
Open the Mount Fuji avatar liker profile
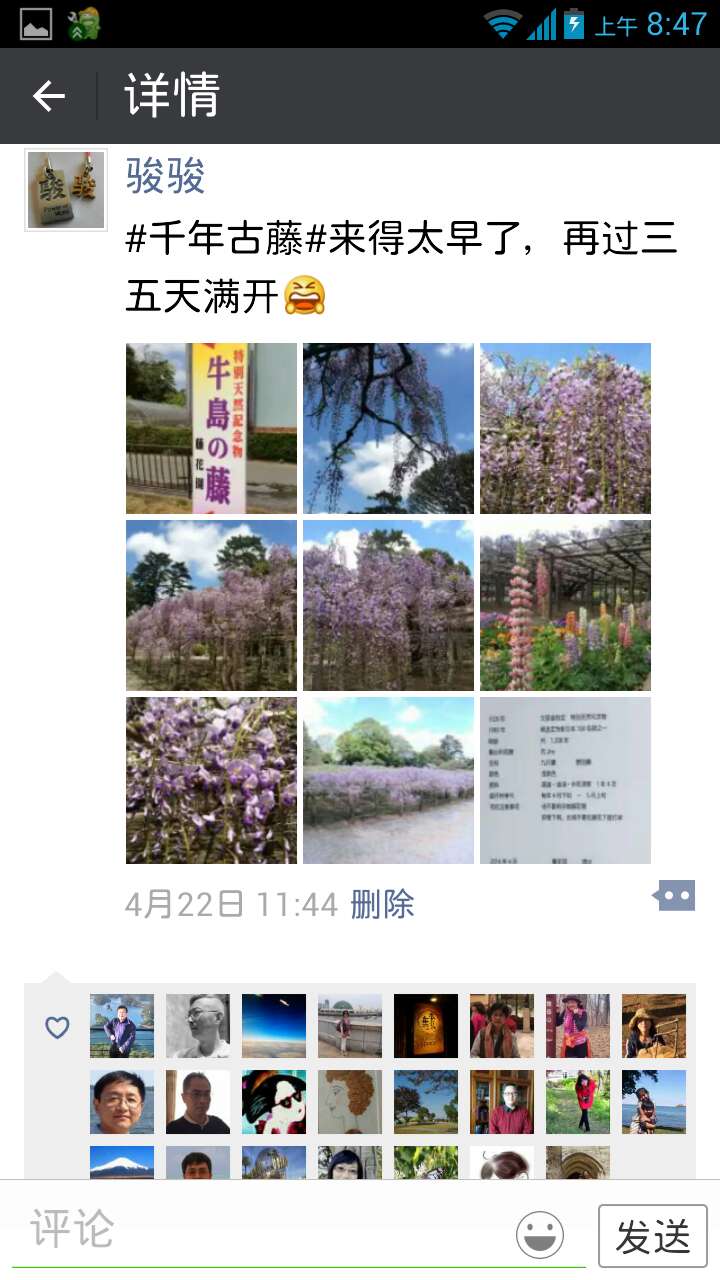122,1163
